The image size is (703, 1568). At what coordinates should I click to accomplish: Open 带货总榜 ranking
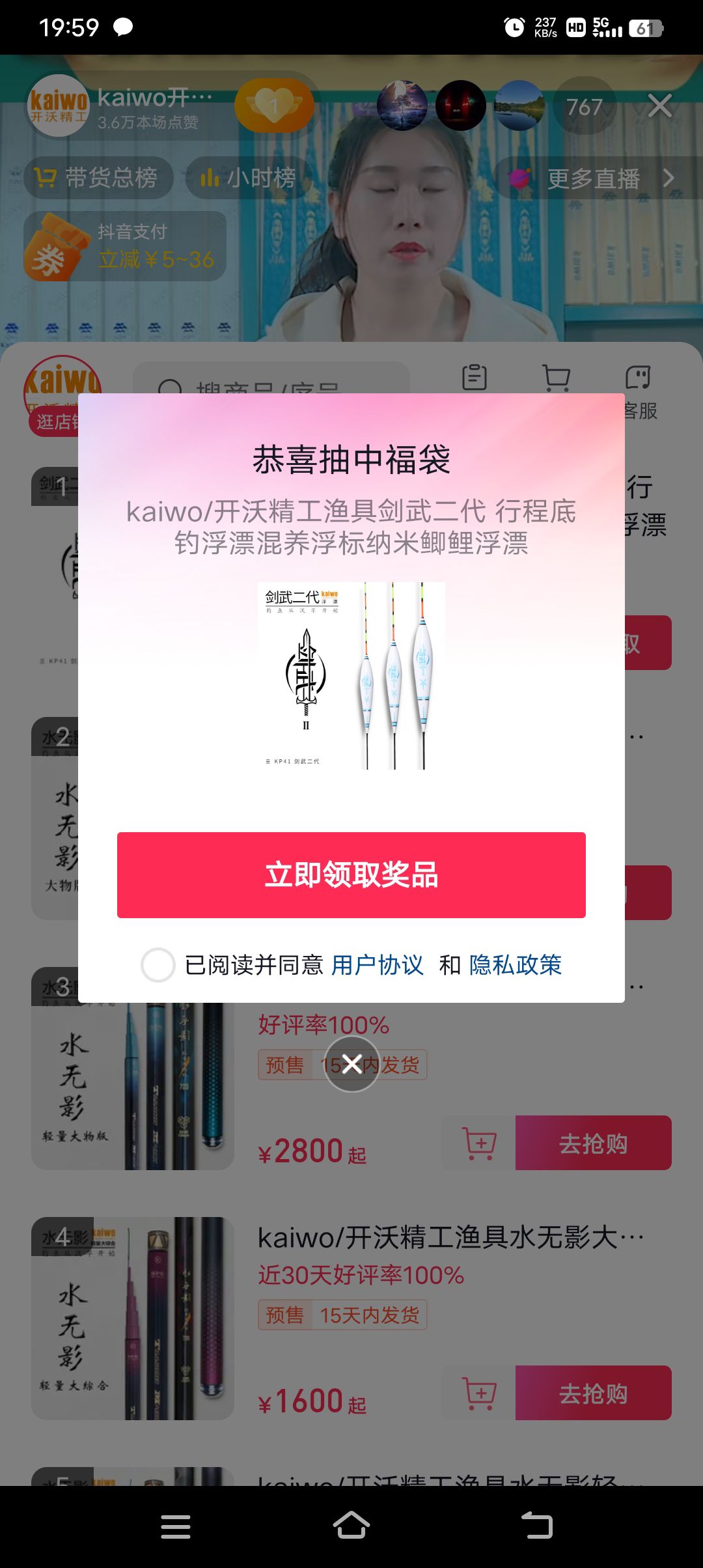[x=99, y=177]
